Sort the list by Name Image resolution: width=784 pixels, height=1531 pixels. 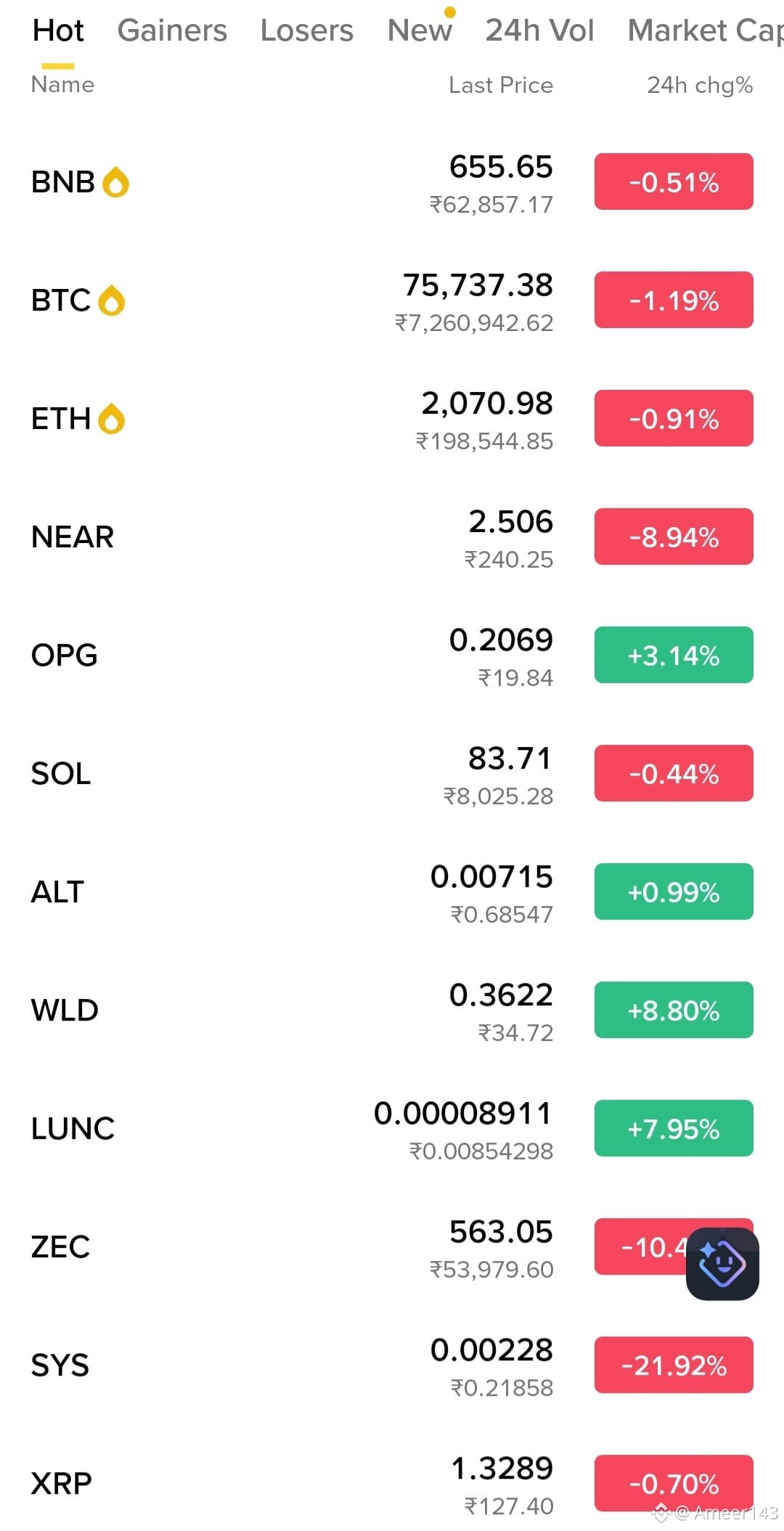pyautogui.click(x=62, y=84)
